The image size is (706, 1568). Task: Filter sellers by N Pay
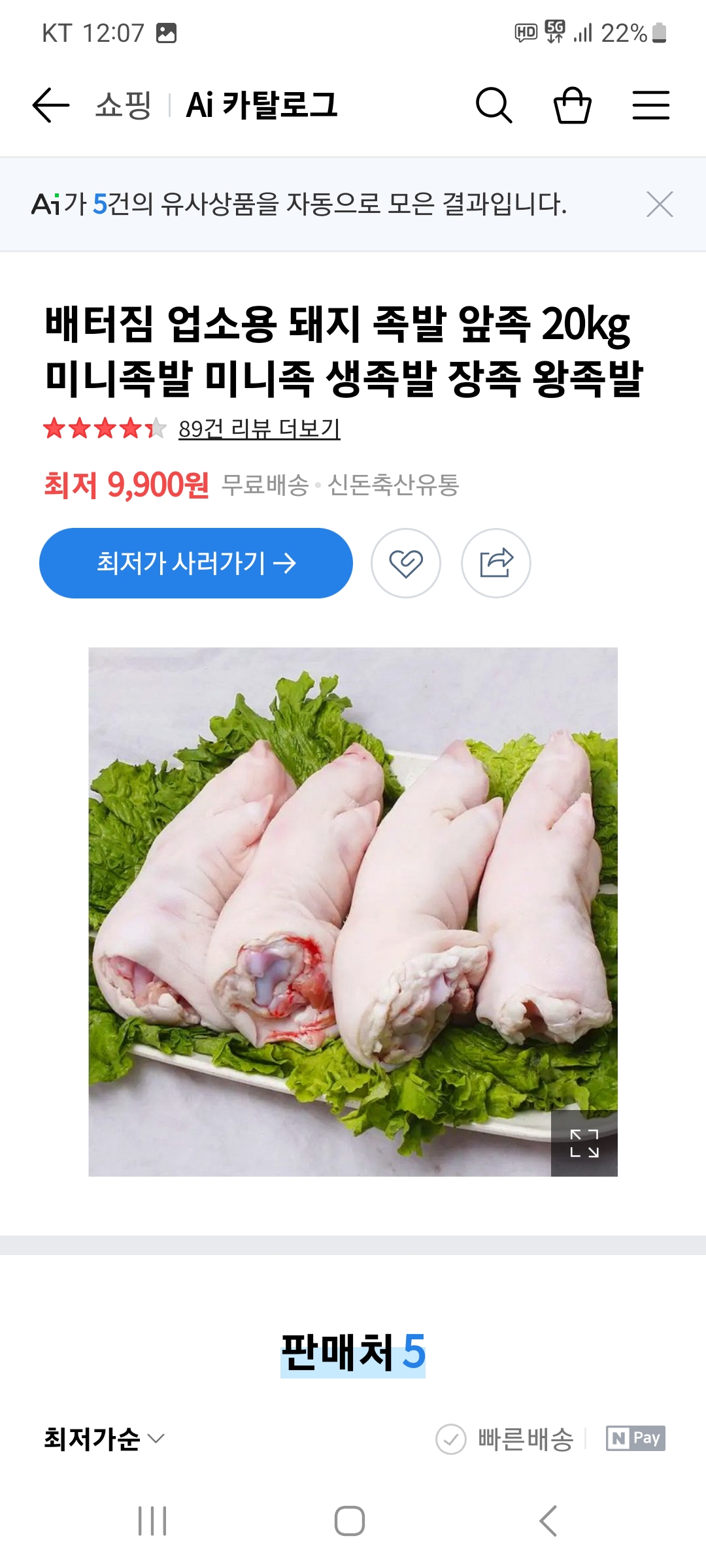[635, 1439]
